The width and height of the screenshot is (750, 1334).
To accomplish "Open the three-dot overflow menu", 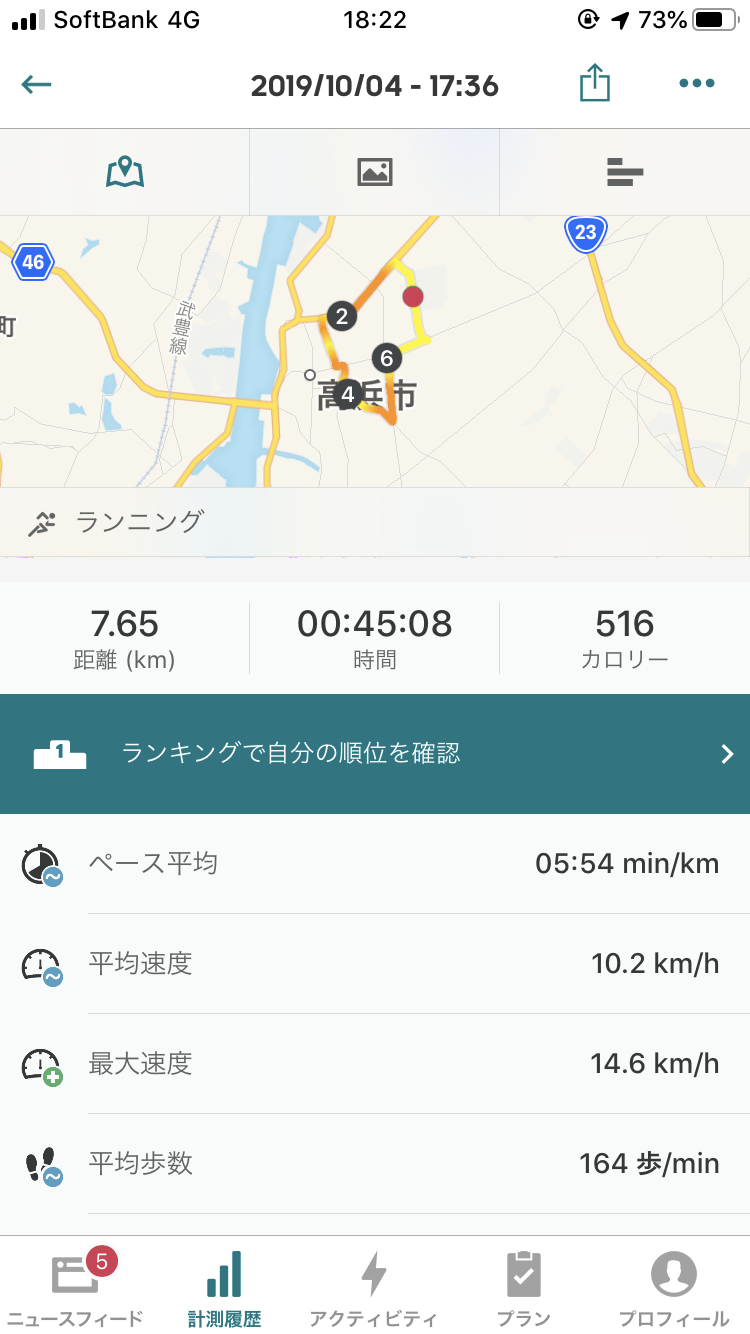I will tap(697, 84).
